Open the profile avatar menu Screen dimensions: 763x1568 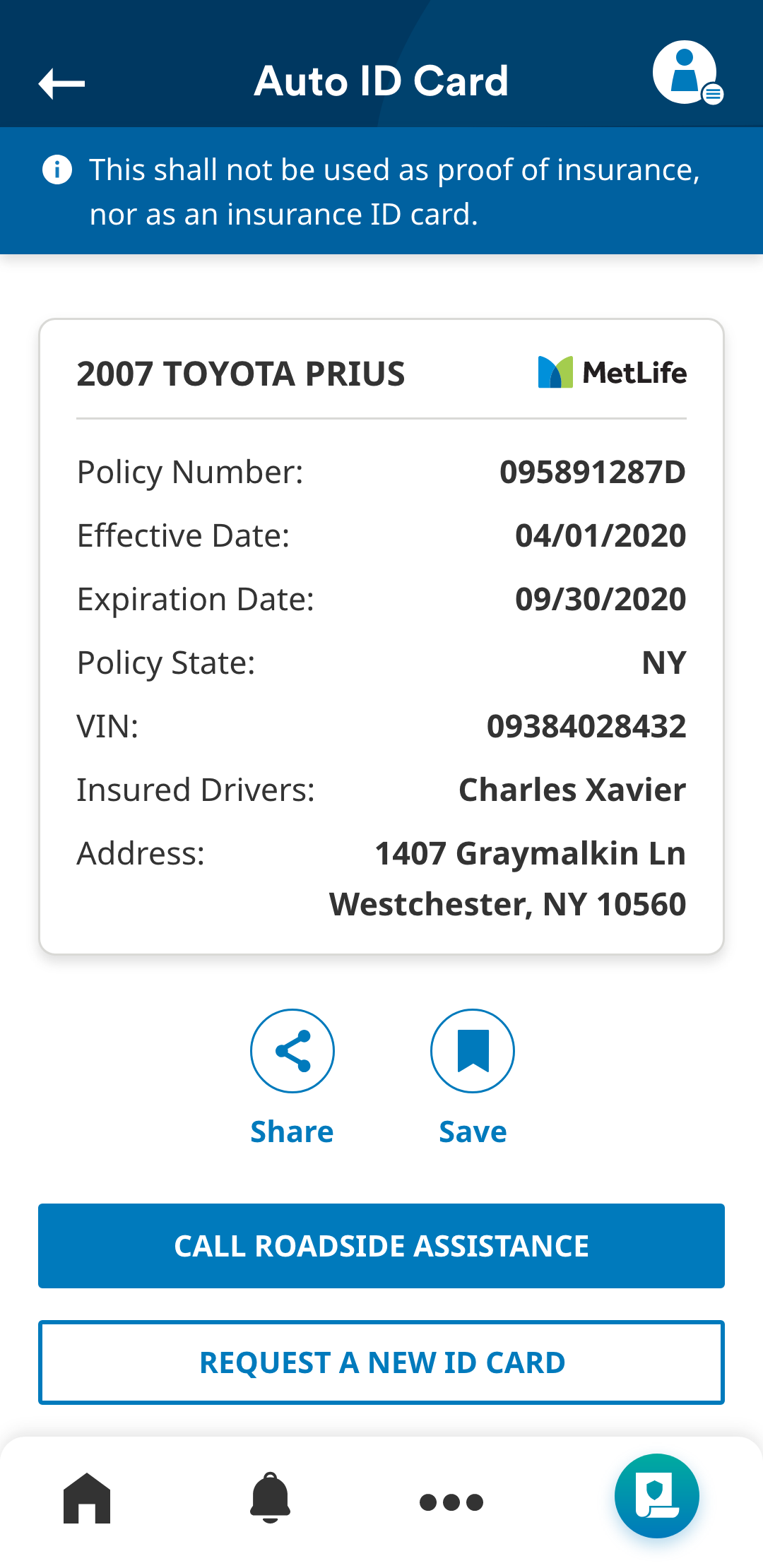pos(687,73)
